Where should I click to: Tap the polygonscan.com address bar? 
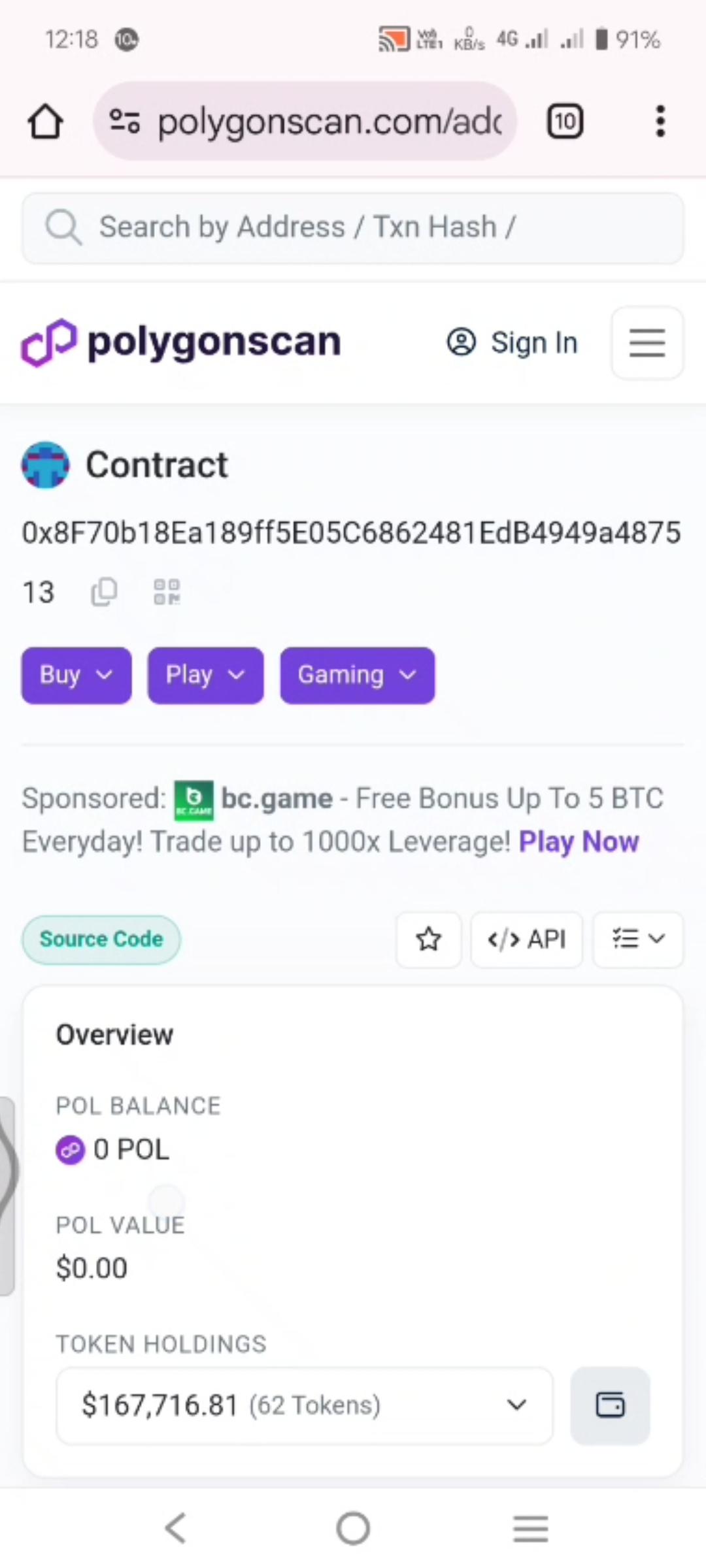coord(305,122)
